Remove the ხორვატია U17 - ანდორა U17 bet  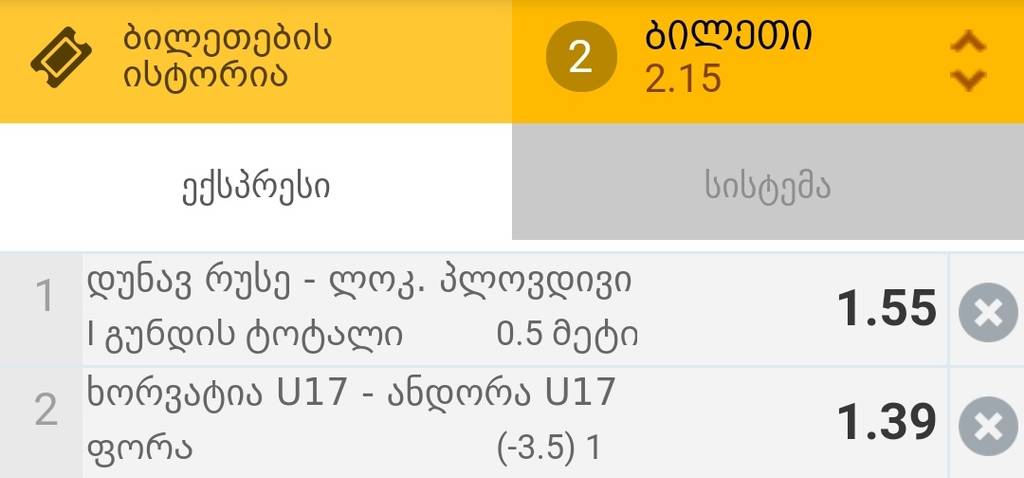click(x=987, y=426)
